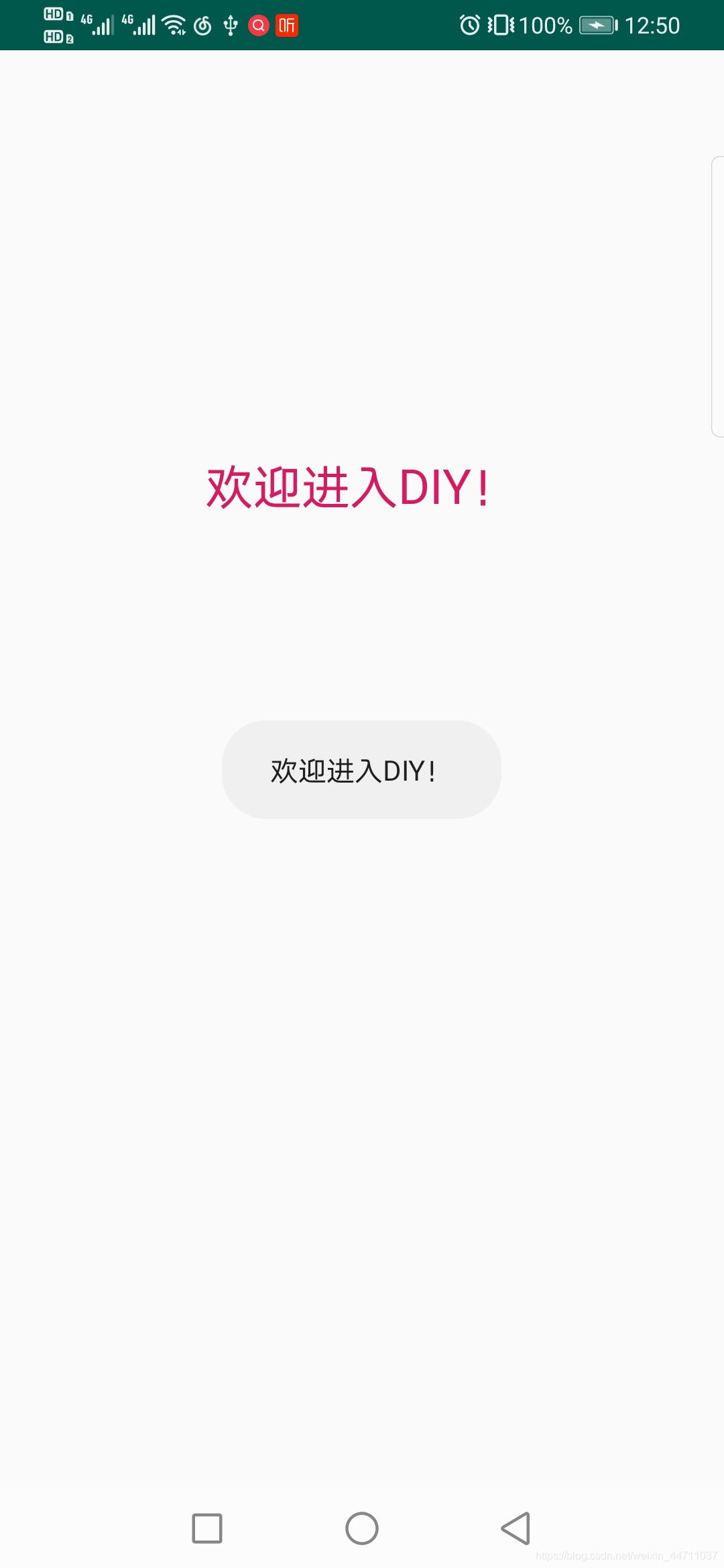The width and height of the screenshot is (724, 1568).
Task: Return to the home screen
Action: pyautogui.click(x=362, y=1528)
